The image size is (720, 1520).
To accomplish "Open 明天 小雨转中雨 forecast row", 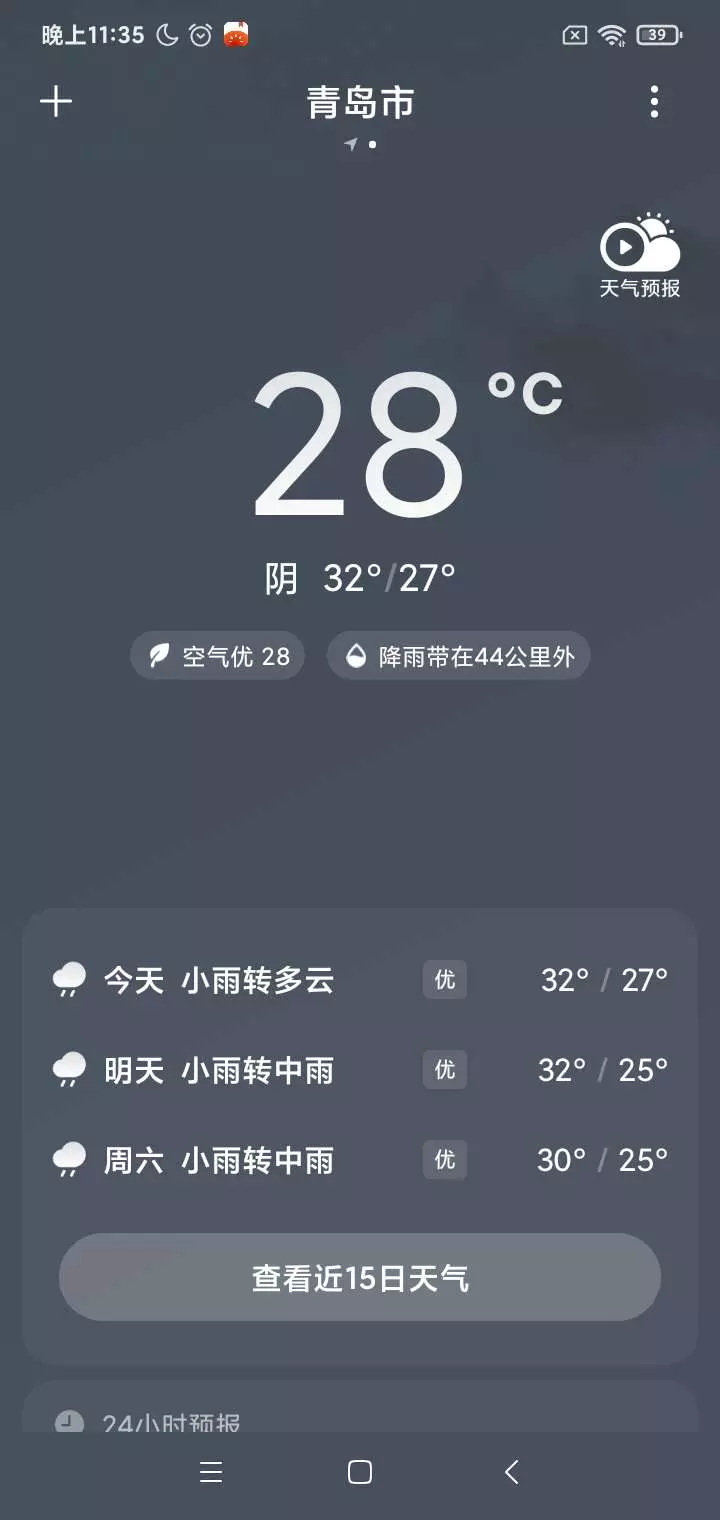I will [x=360, y=1070].
